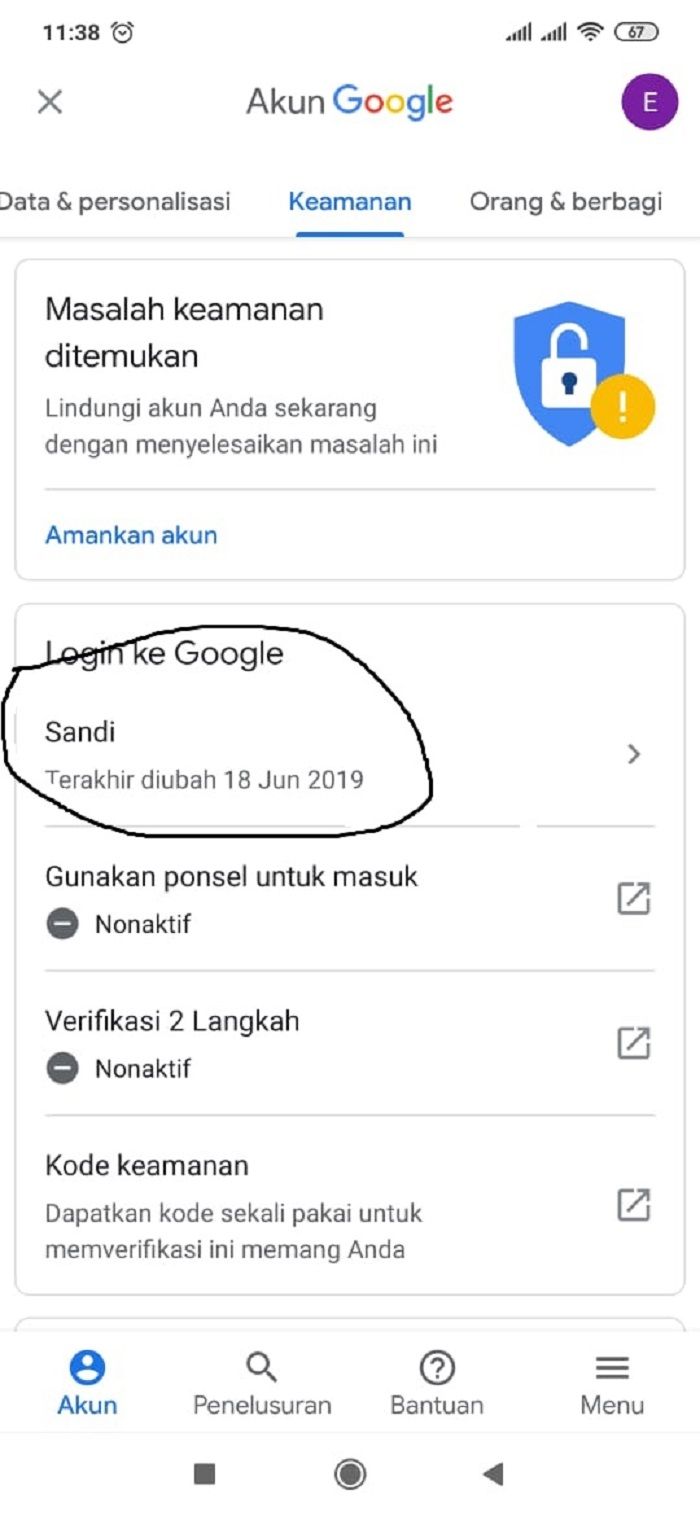Open the profile avatar E
The height and width of the screenshot is (1516, 700).
650,102
